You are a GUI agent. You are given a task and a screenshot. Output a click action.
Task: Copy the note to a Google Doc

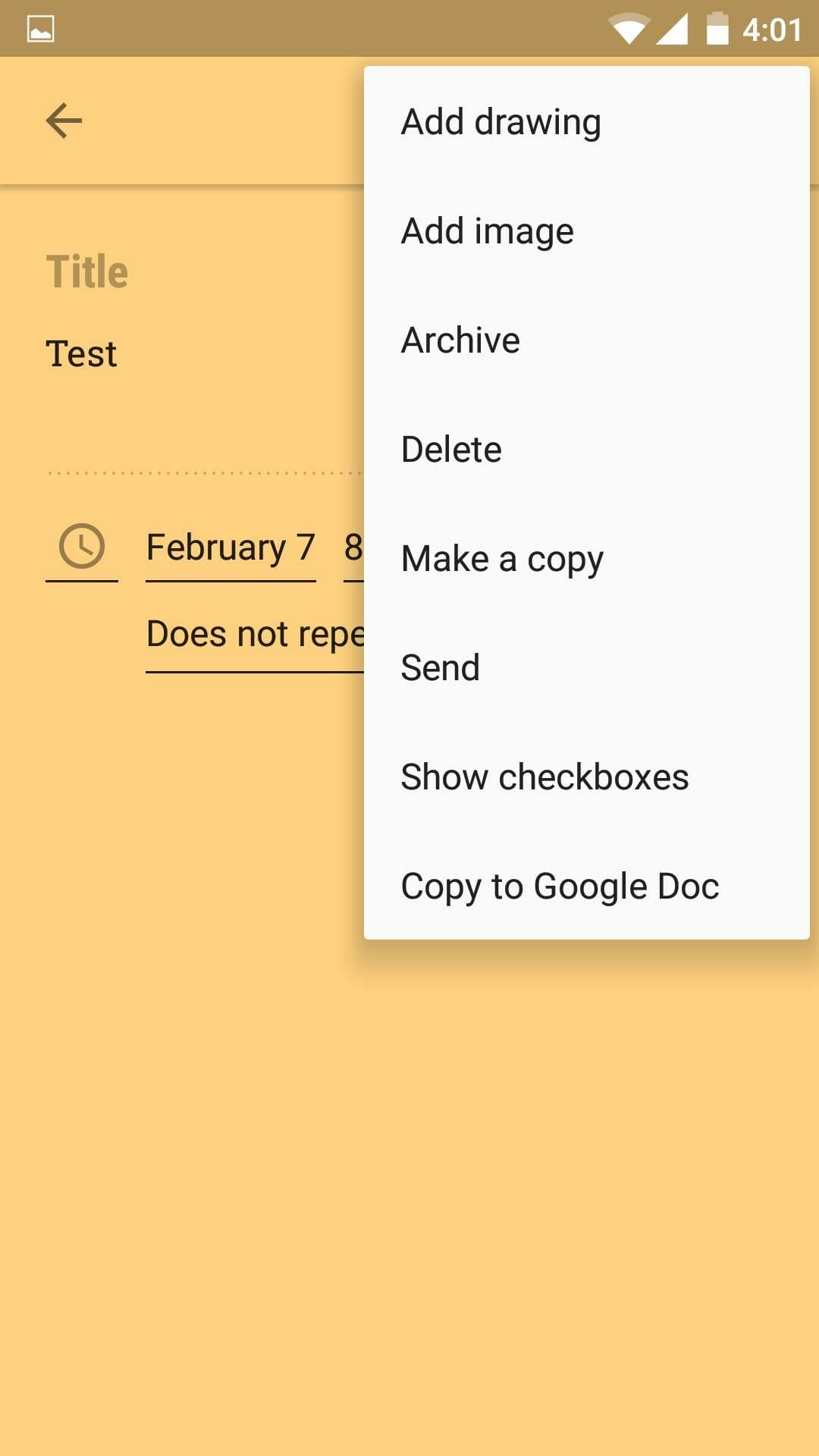560,885
